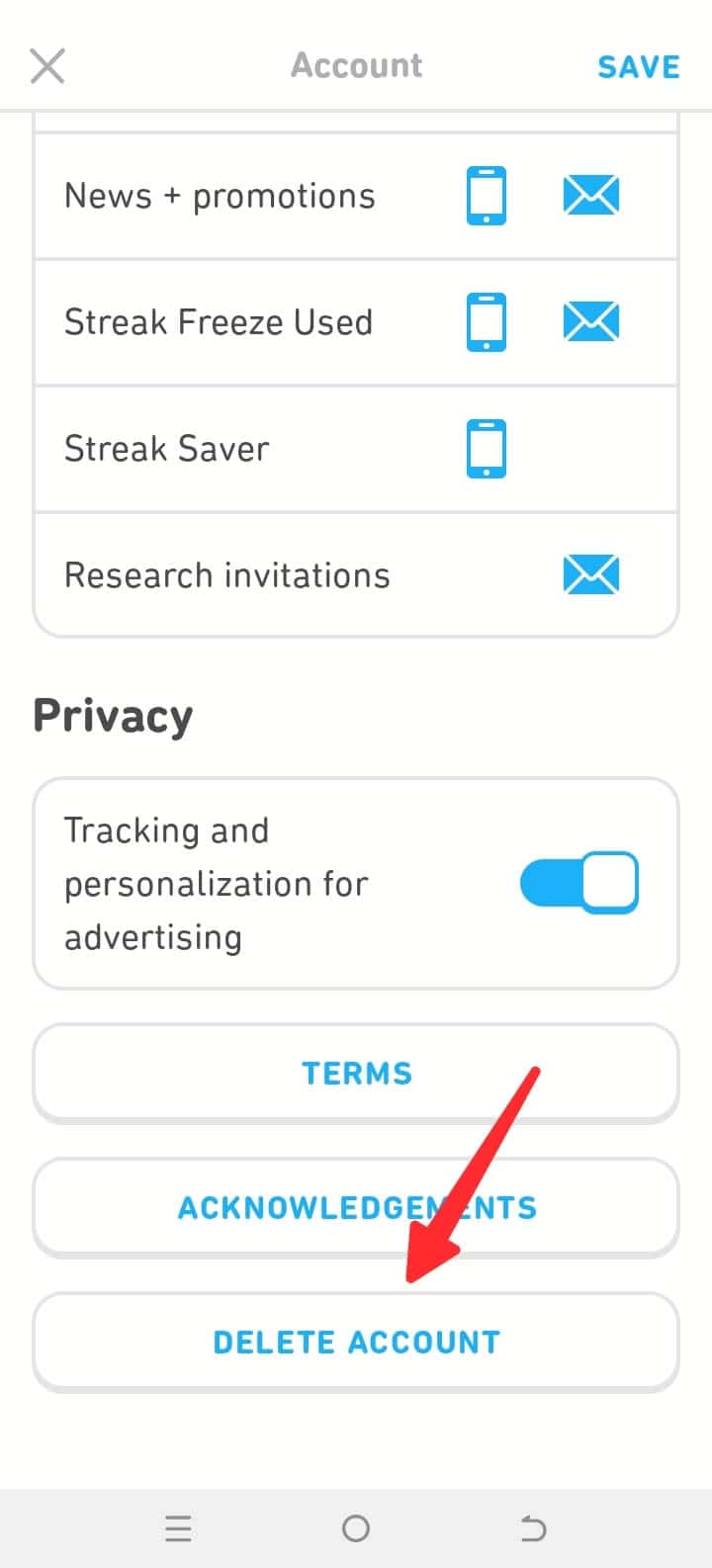Go back using system navigation
Screen dimensions: 712x1568
point(533,1529)
